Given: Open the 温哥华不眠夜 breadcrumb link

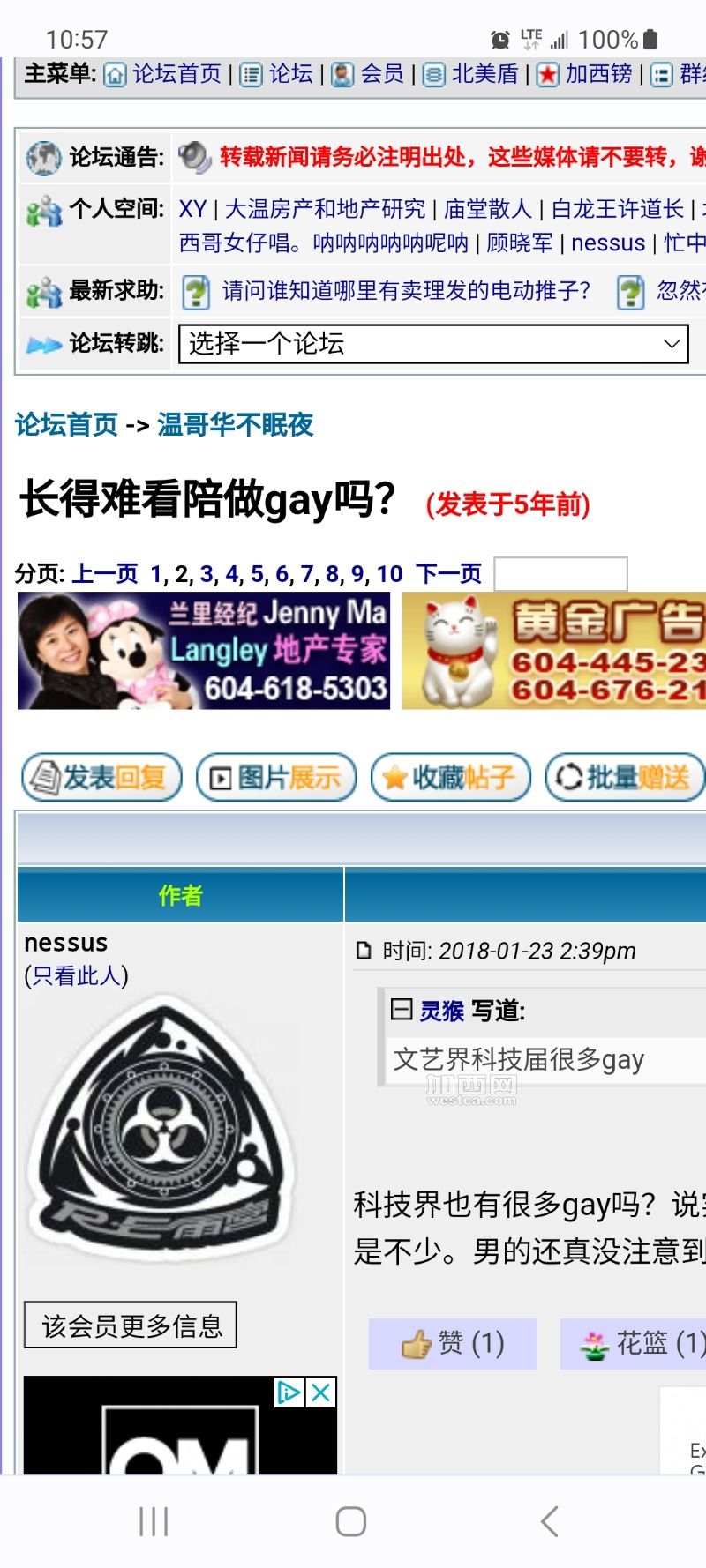Looking at the screenshot, I should (x=235, y=425).
